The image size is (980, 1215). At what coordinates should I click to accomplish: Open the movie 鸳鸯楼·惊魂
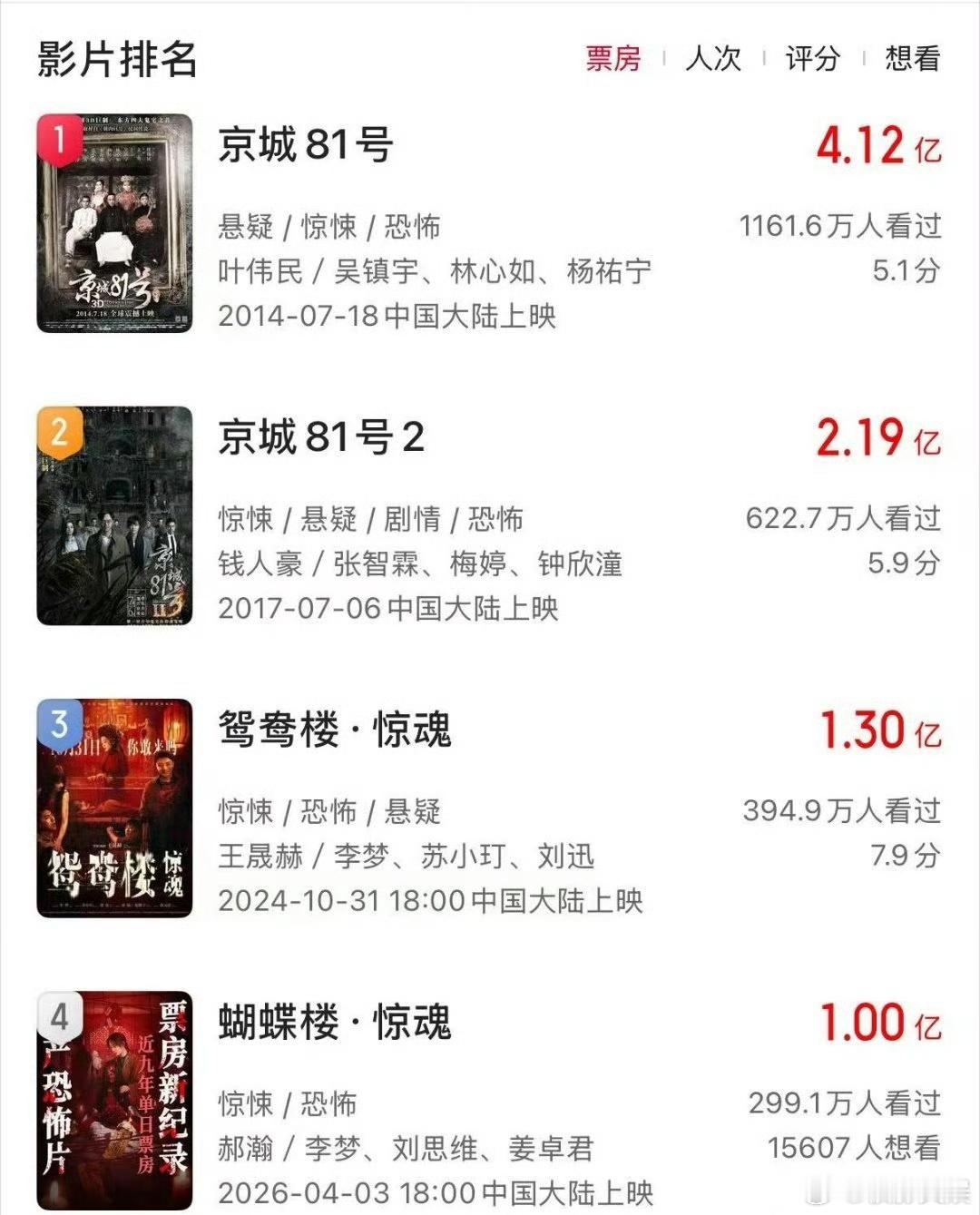335,730
